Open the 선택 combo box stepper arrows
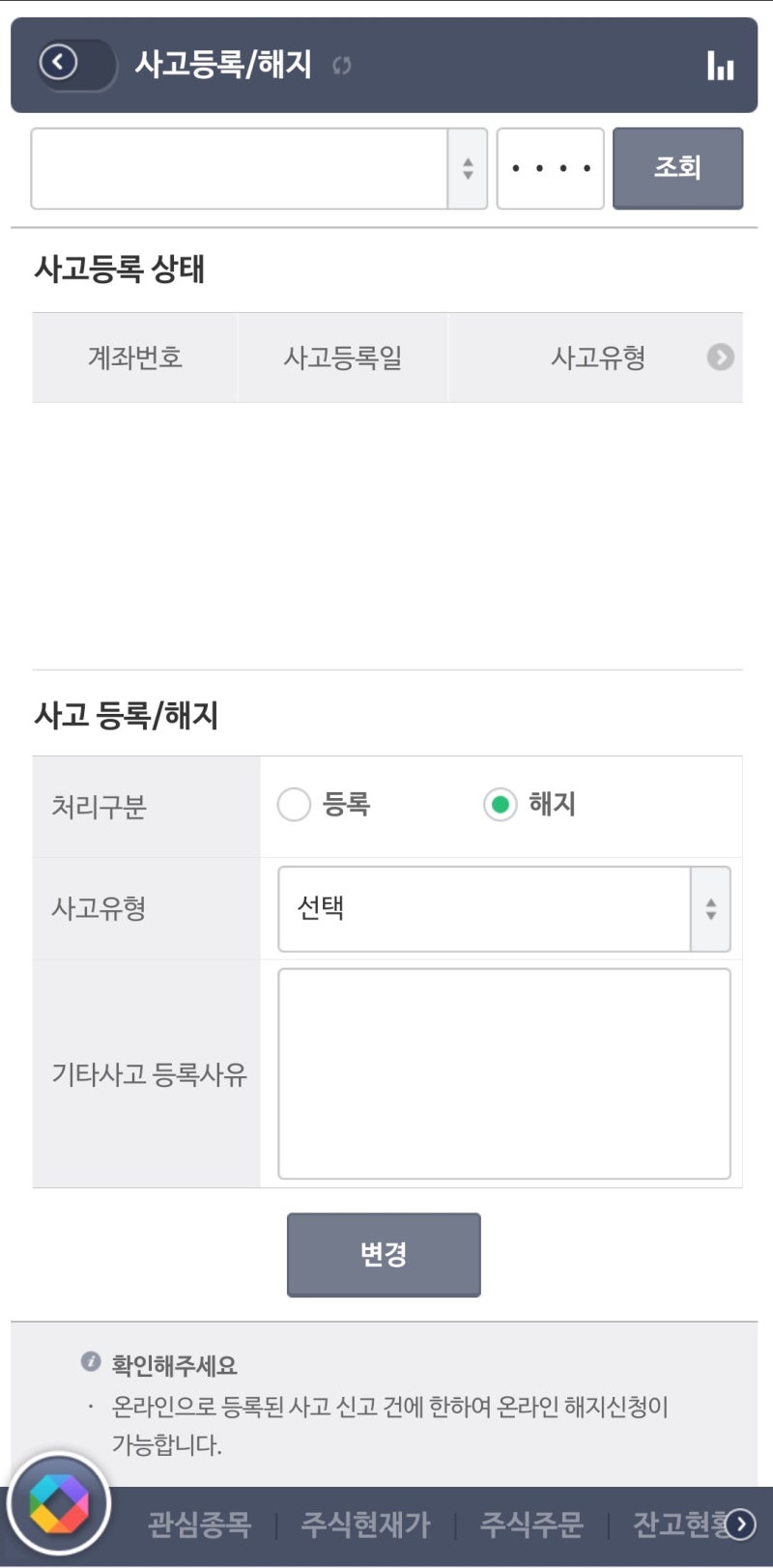 (x=711, y=908)
